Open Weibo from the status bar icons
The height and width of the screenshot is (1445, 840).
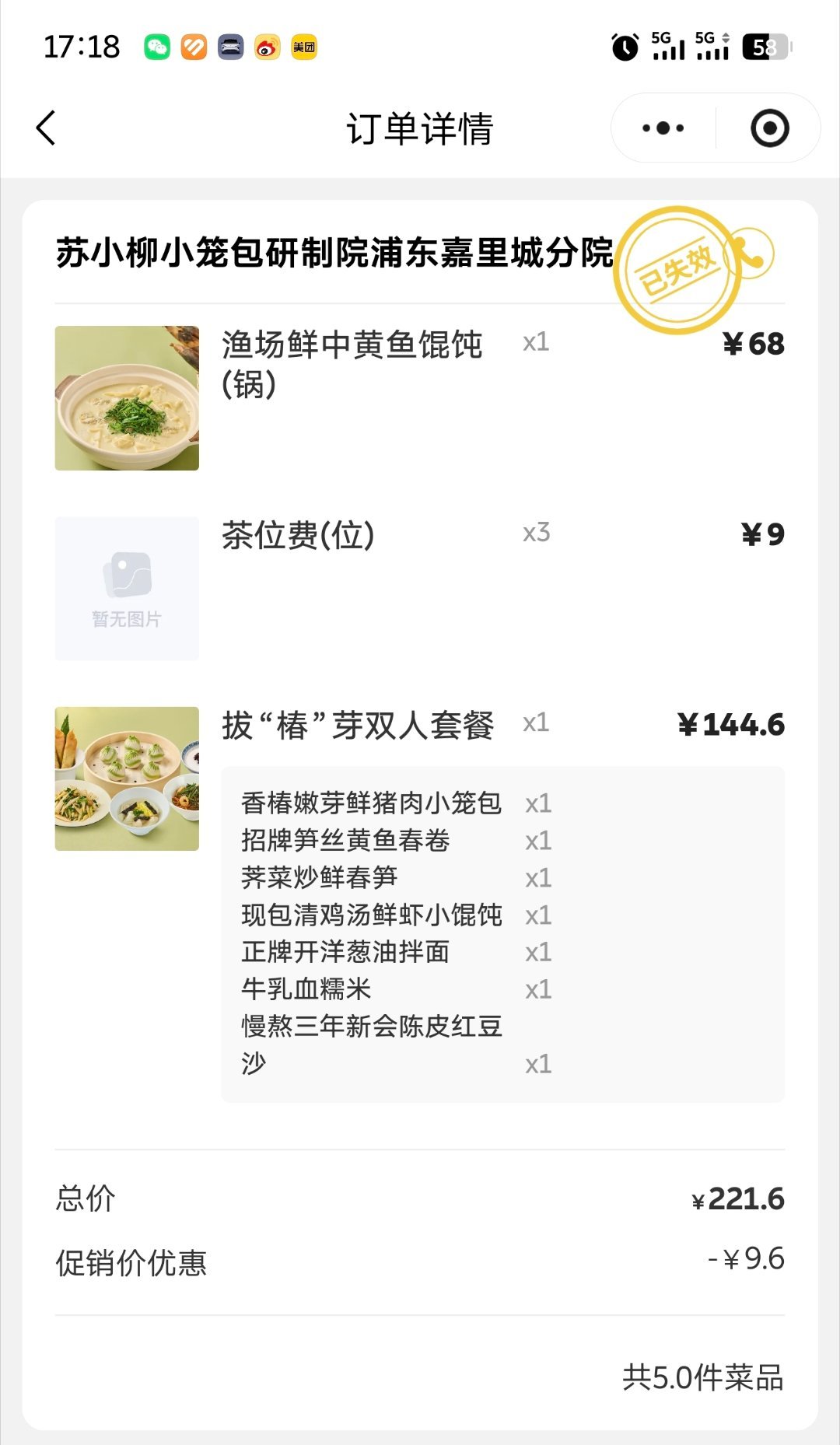(265, 48)
